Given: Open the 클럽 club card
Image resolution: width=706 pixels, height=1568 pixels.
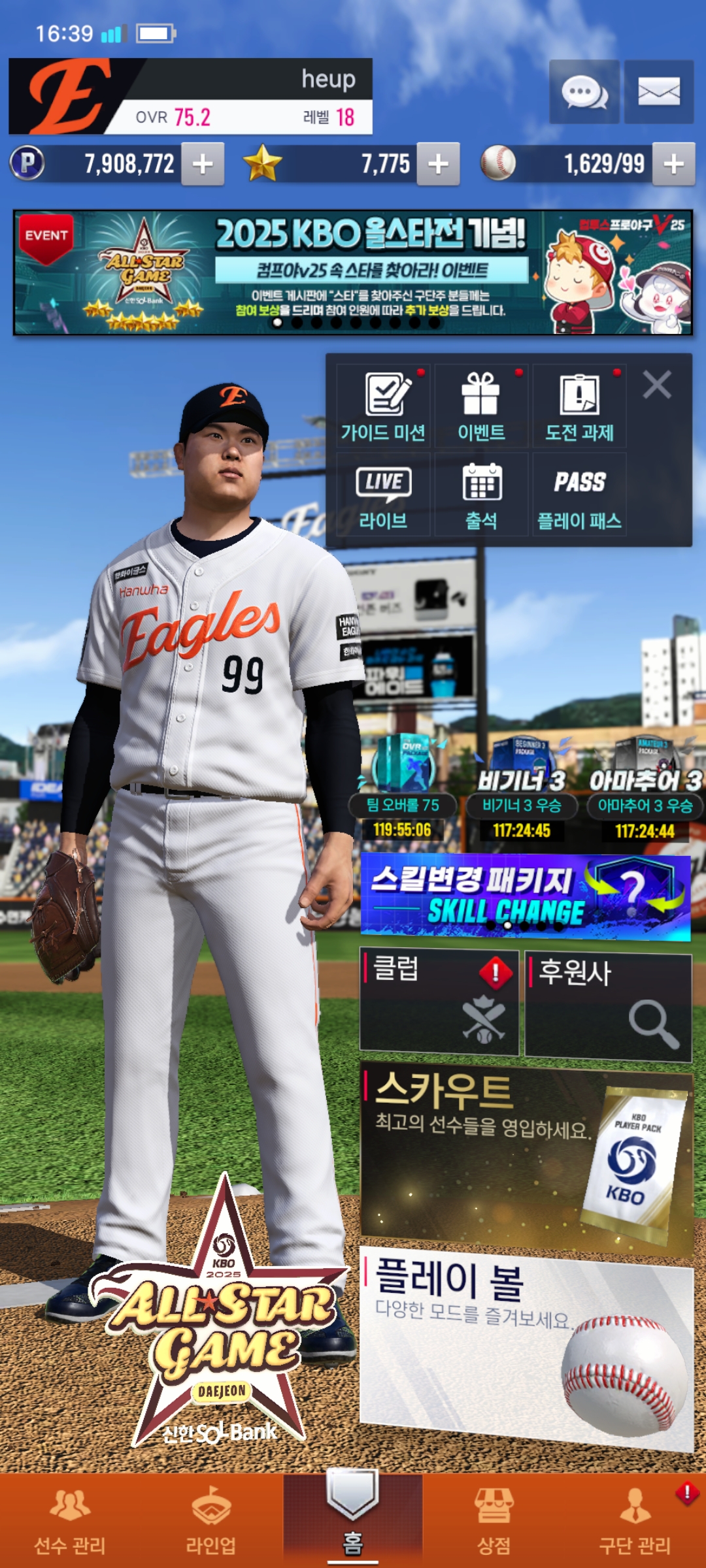Looking at the screenshot, I should tap(439, 1002).
